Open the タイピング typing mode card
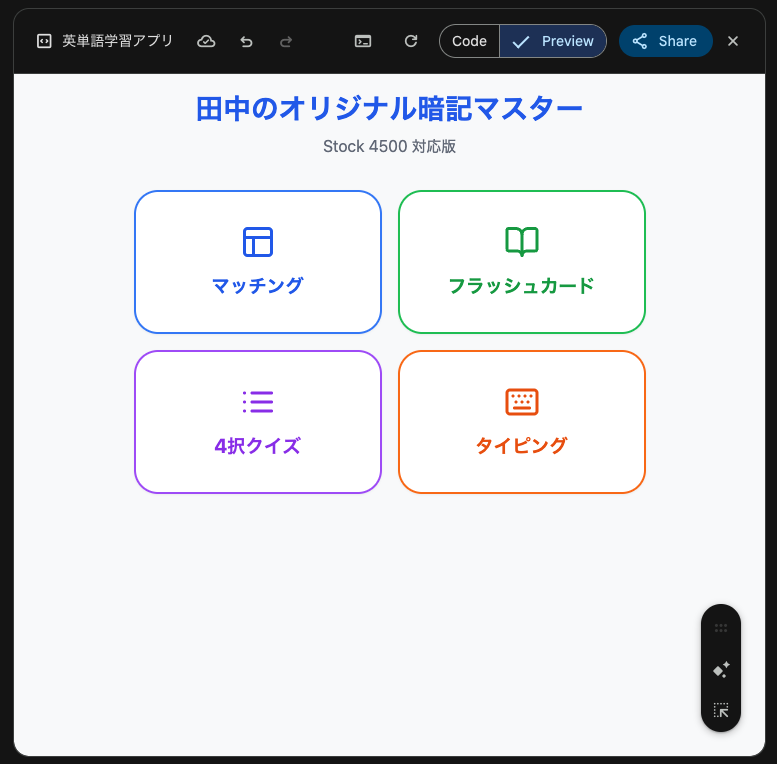The width and height of the screenshot is (777, 764). coord(521,422)
